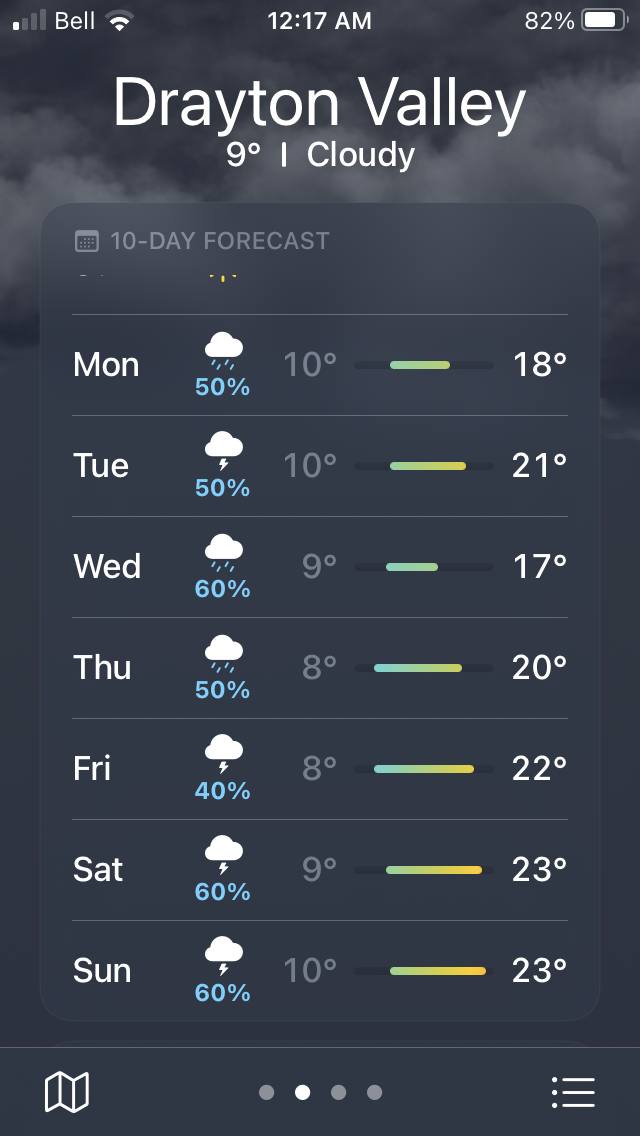Open the city list
Screen dimensions: 640x1136
573,1092
